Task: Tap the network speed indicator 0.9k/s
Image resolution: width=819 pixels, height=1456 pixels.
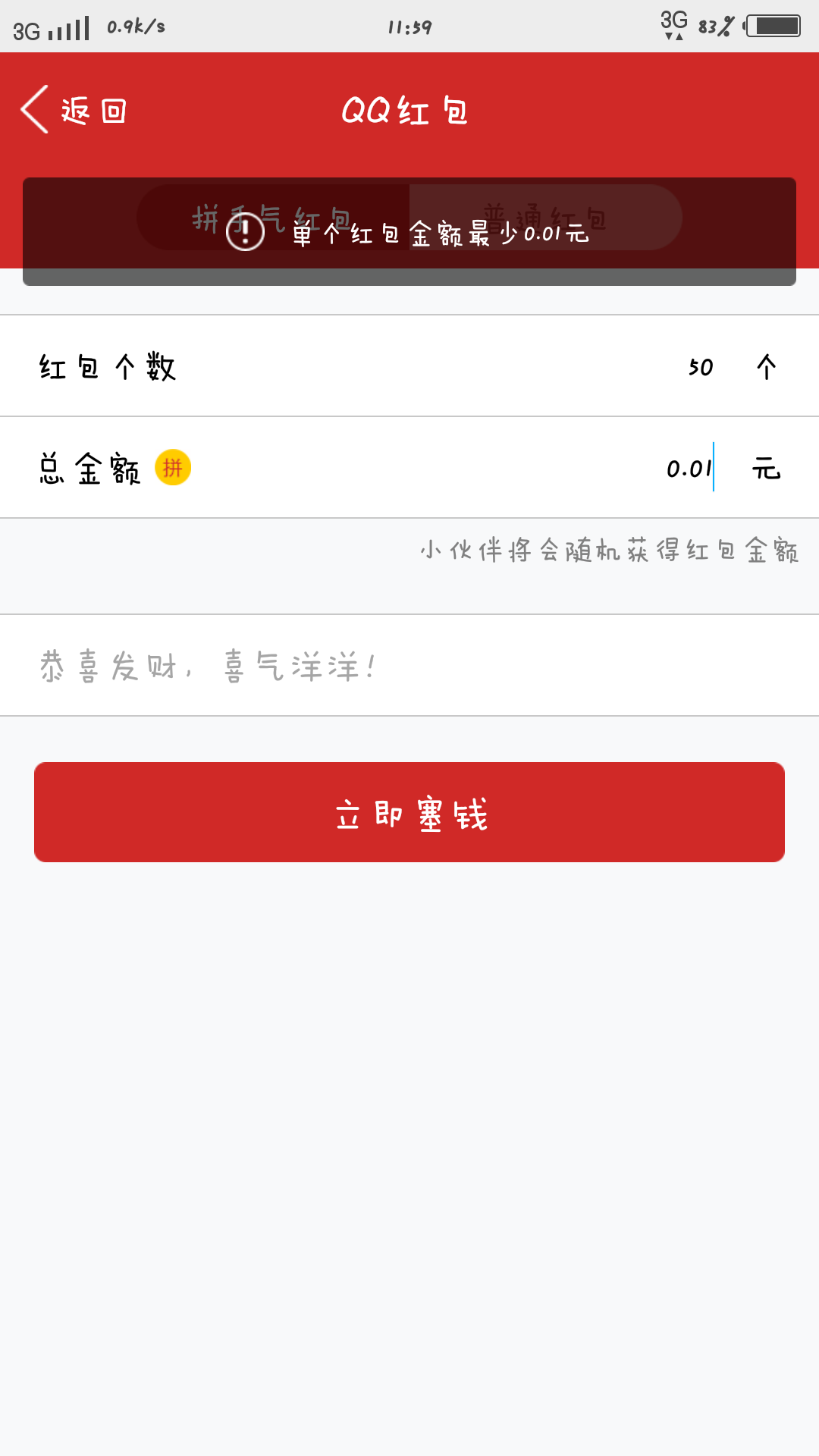Action: pos(136,25)
